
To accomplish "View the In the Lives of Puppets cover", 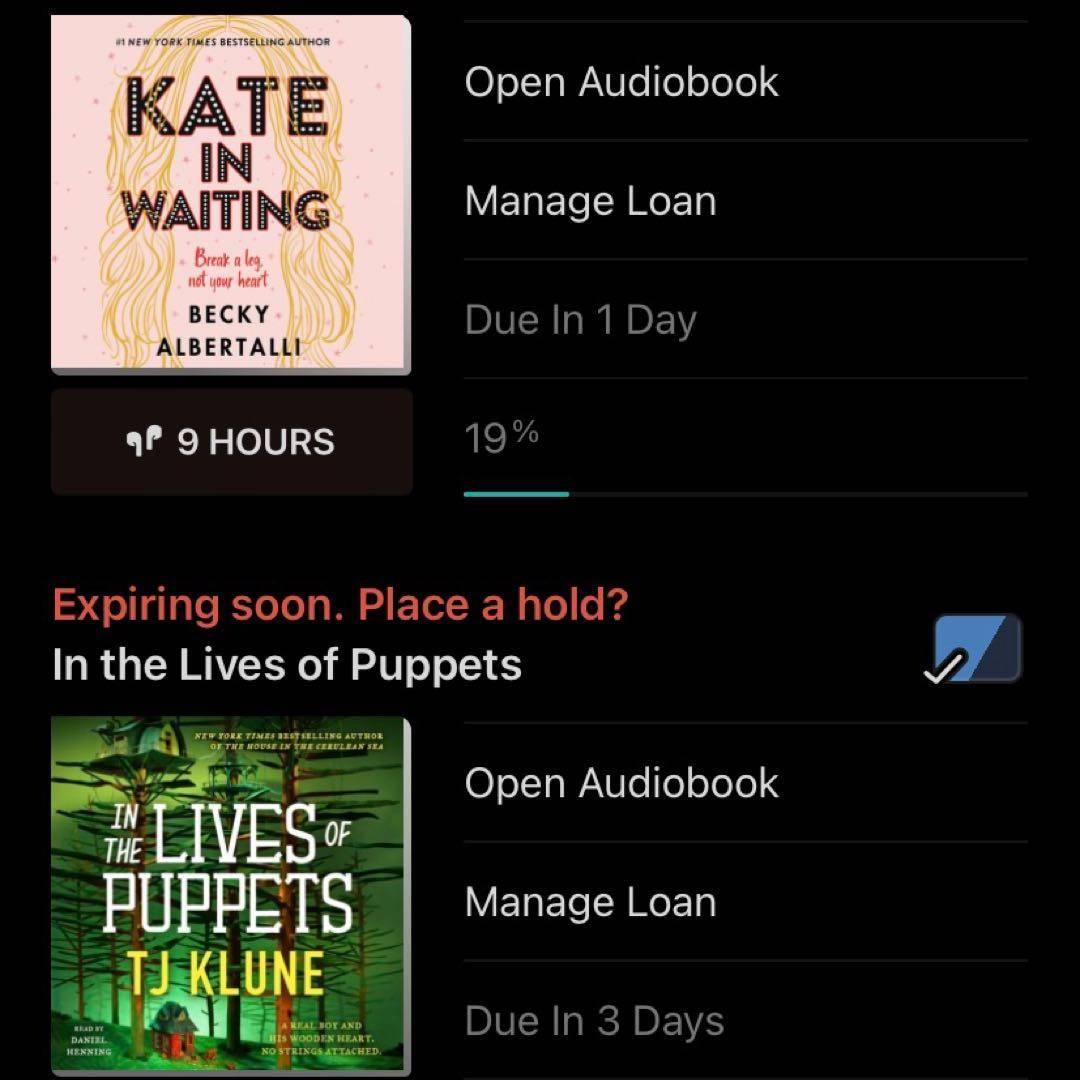I will click(231, 897).
